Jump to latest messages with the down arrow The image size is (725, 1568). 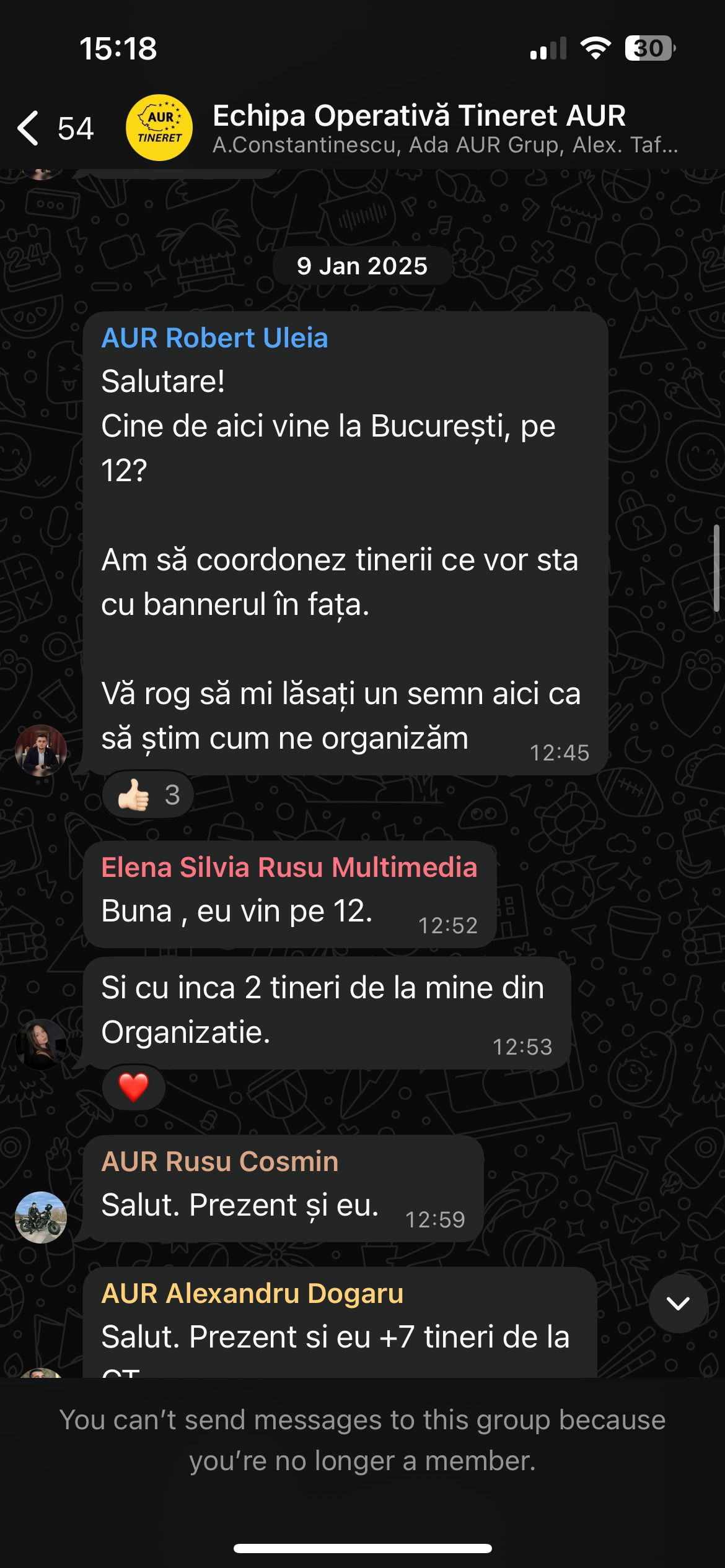coord(678,1303)
